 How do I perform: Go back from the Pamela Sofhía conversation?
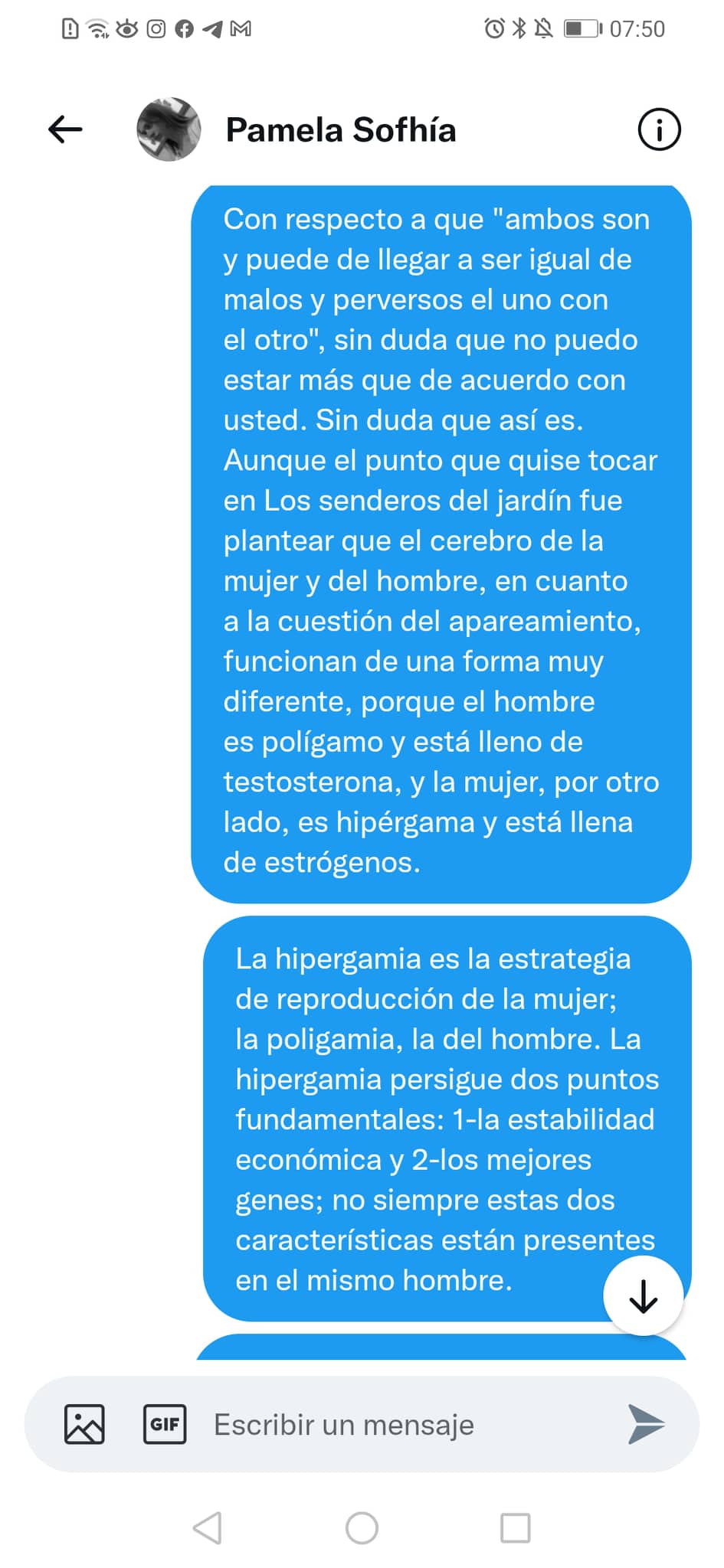click(x=65, y=129)
